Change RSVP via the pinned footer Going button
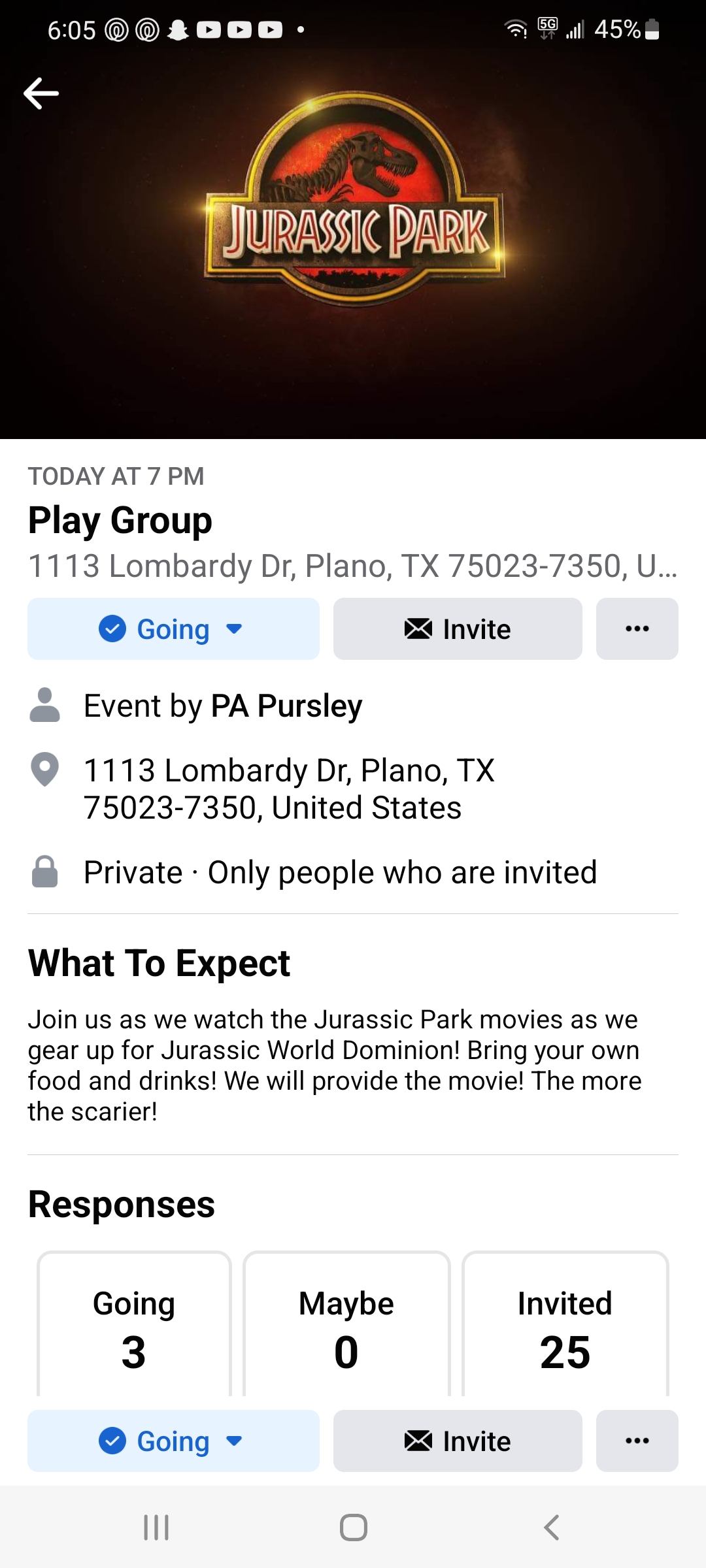Image resolution: width=706 pixels, height=1568 pixels. [173, 1441]
